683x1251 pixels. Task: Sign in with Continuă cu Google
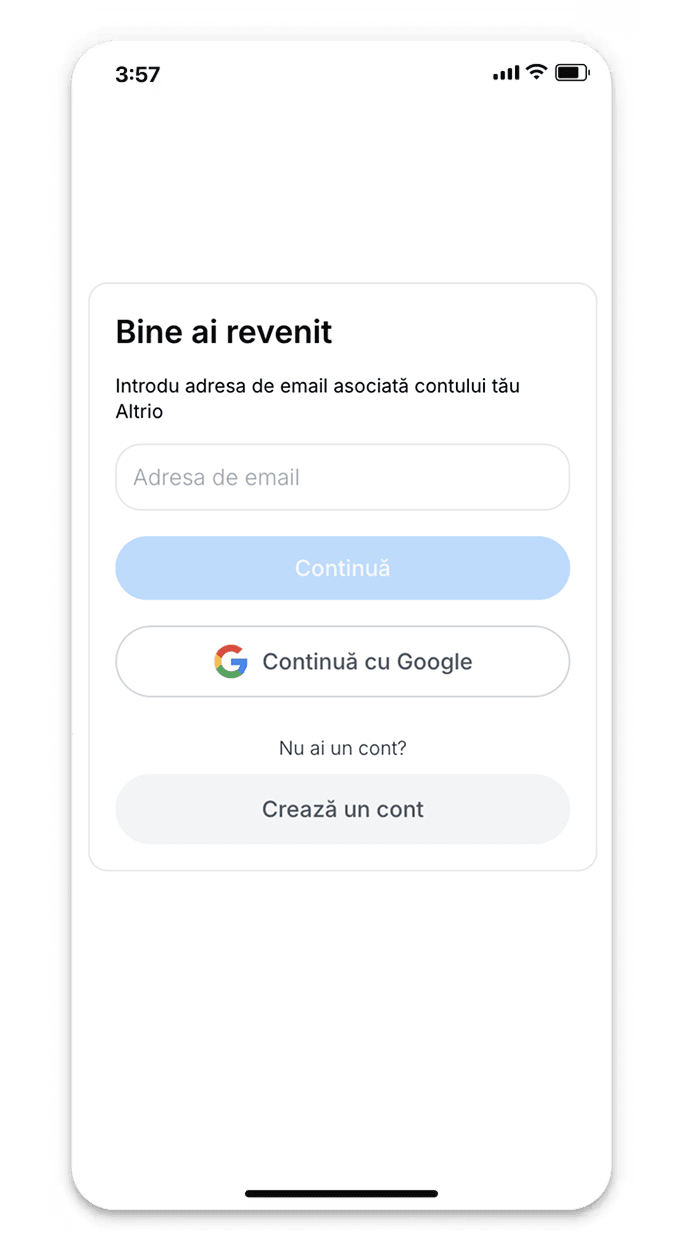pyautogui.click(x=342, y=661)
